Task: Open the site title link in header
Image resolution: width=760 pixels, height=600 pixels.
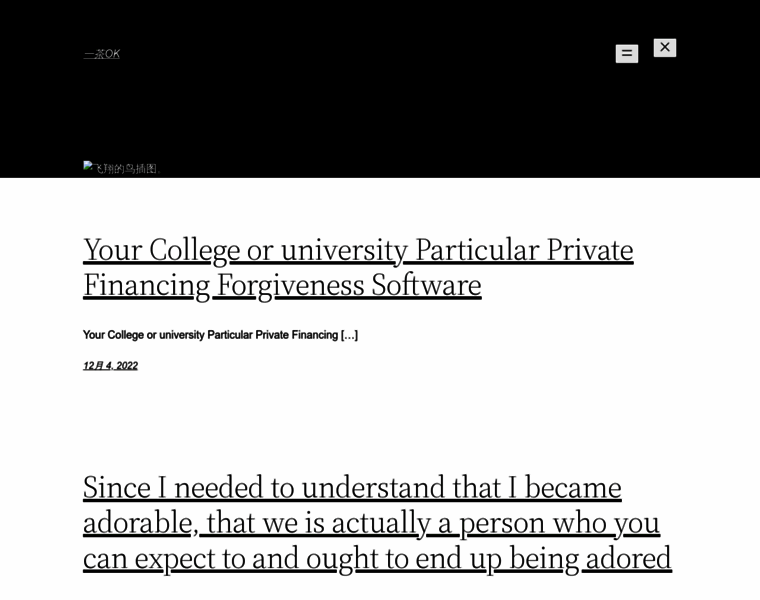Action: point(101,54)
